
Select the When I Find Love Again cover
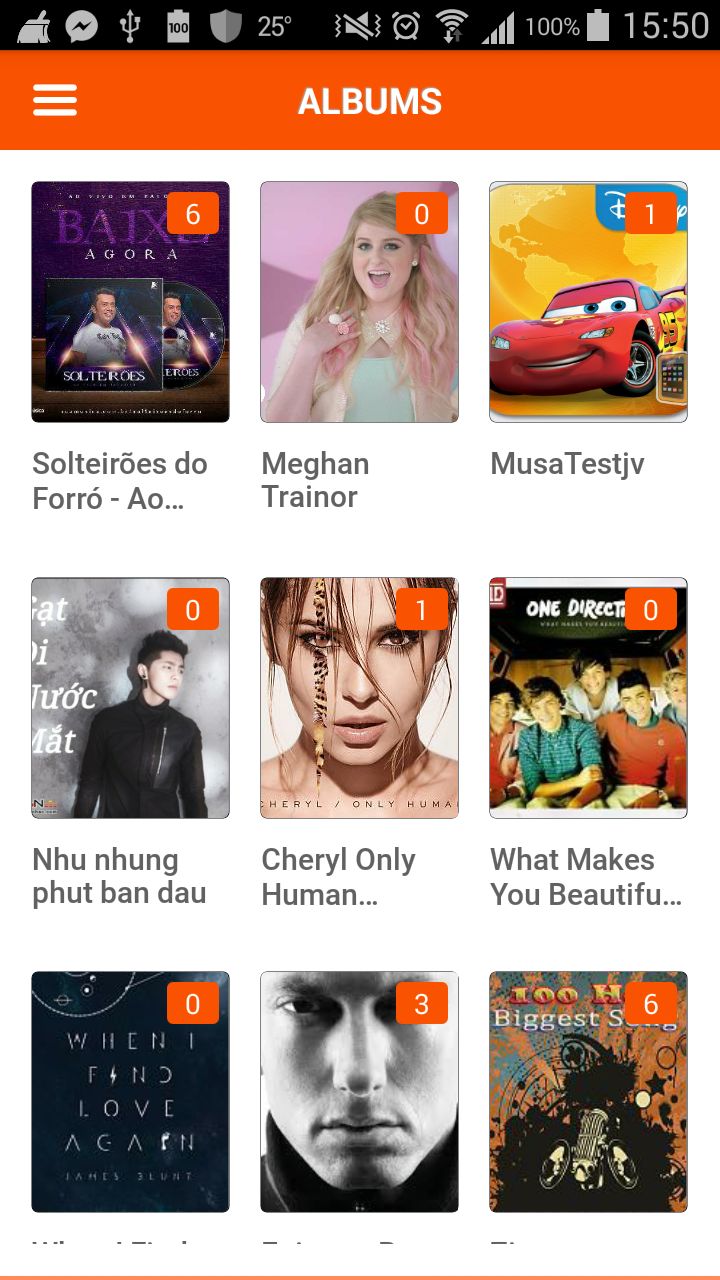[x=130, y=1092]
